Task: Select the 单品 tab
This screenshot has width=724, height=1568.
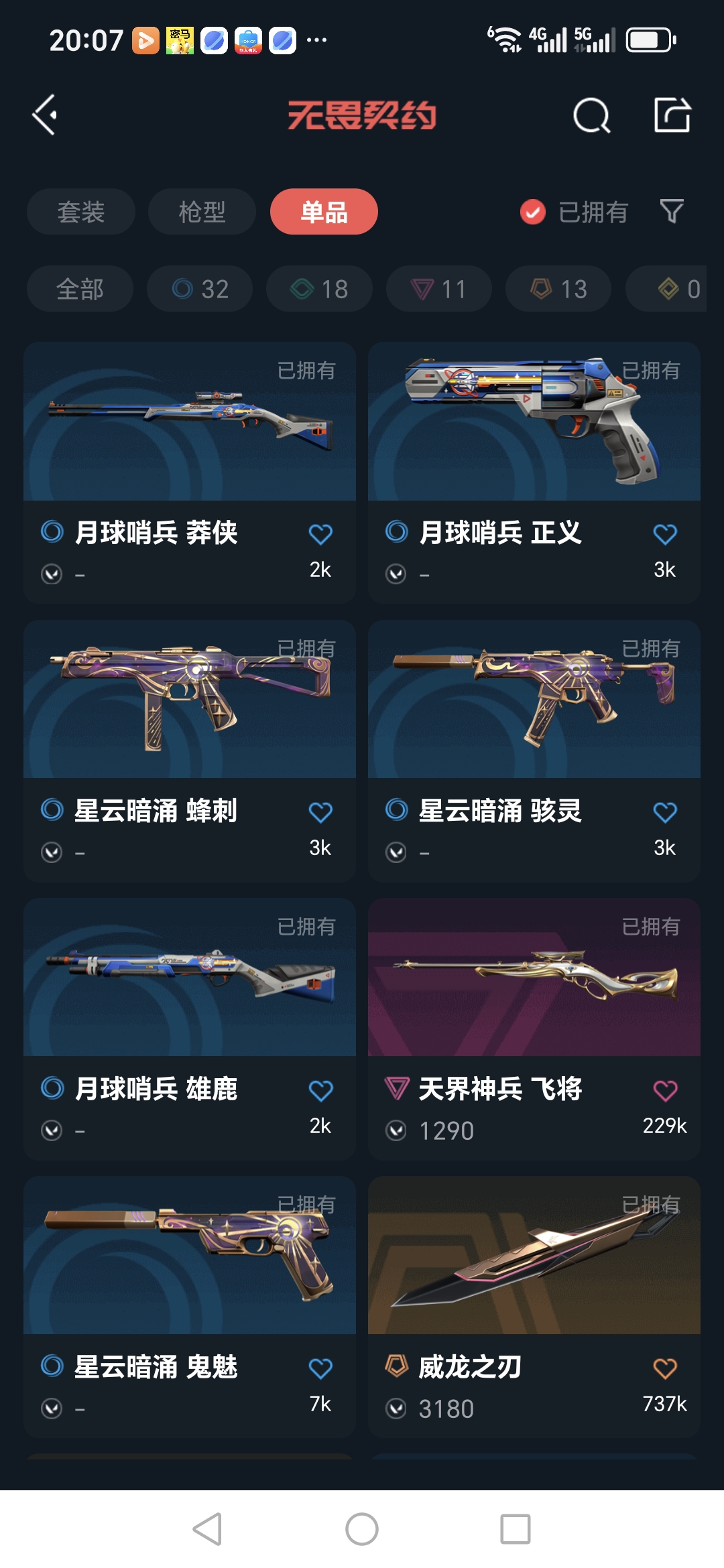Action: tap(324, 212)
